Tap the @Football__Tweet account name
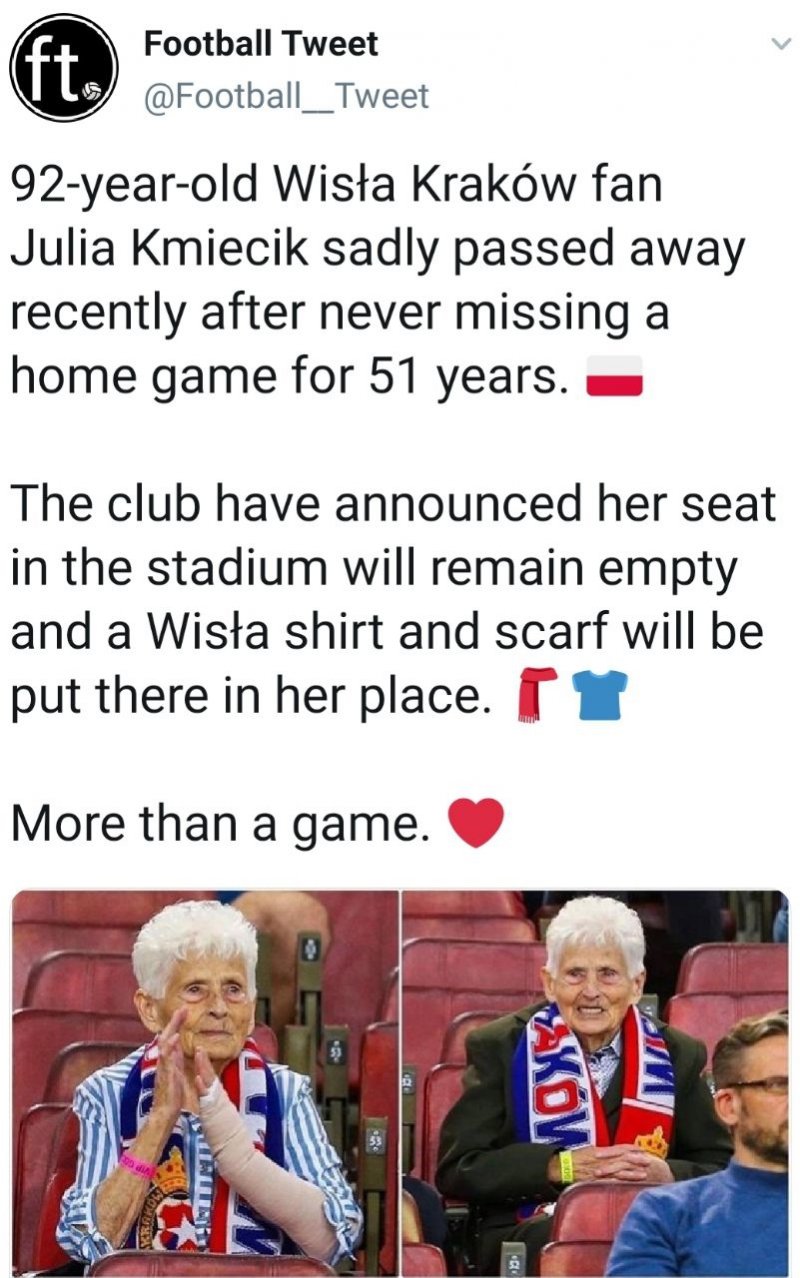 pyautogui.click(x=286, y=96)
